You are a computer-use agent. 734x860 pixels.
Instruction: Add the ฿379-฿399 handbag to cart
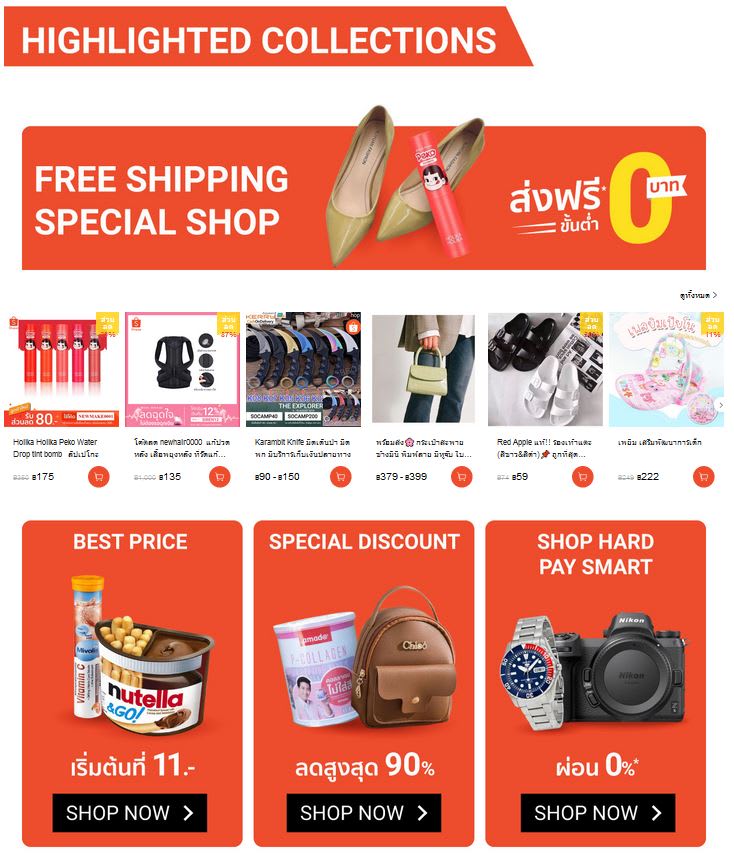point(462,476)
